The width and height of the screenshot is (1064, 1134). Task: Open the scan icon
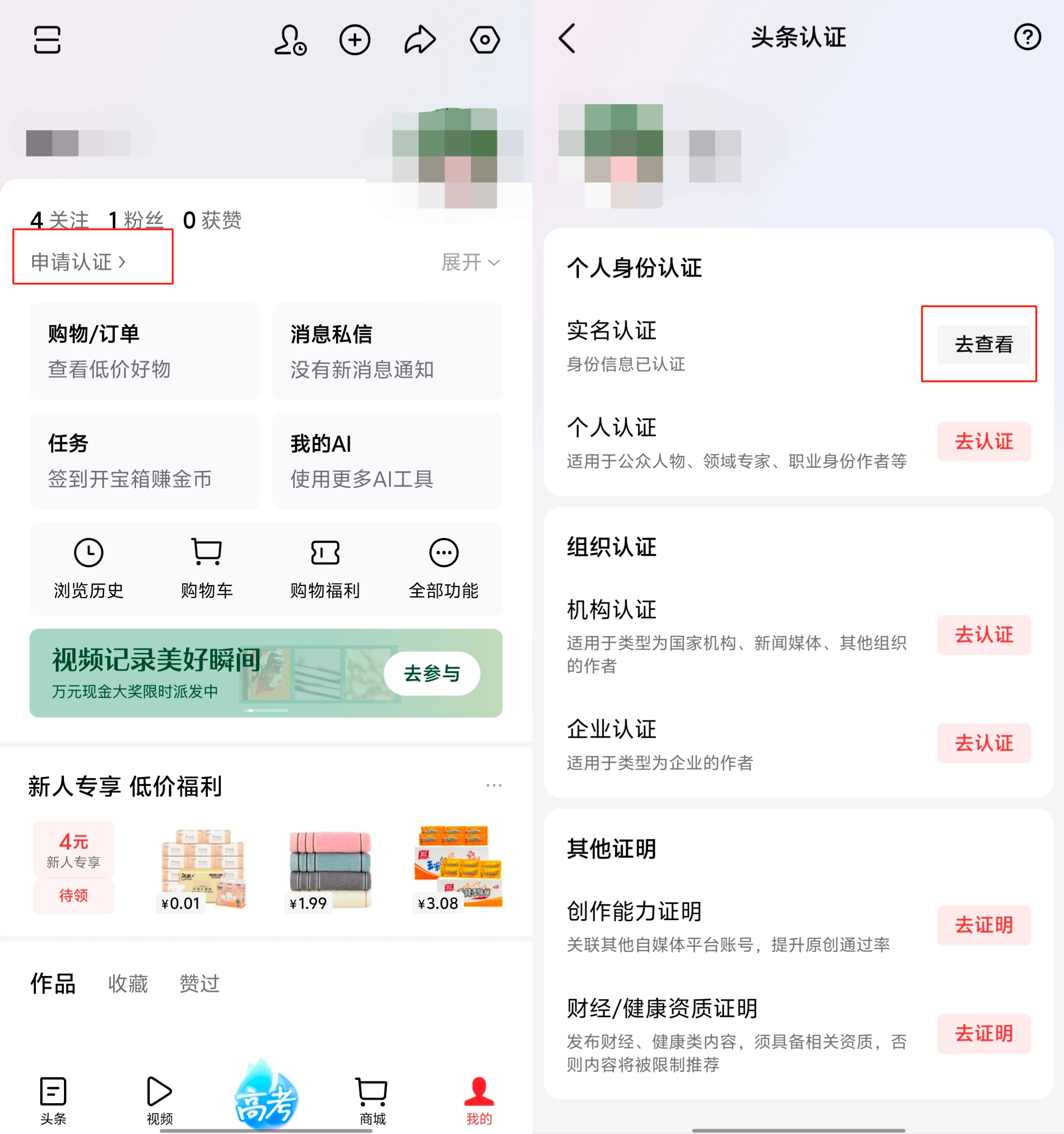47,39
